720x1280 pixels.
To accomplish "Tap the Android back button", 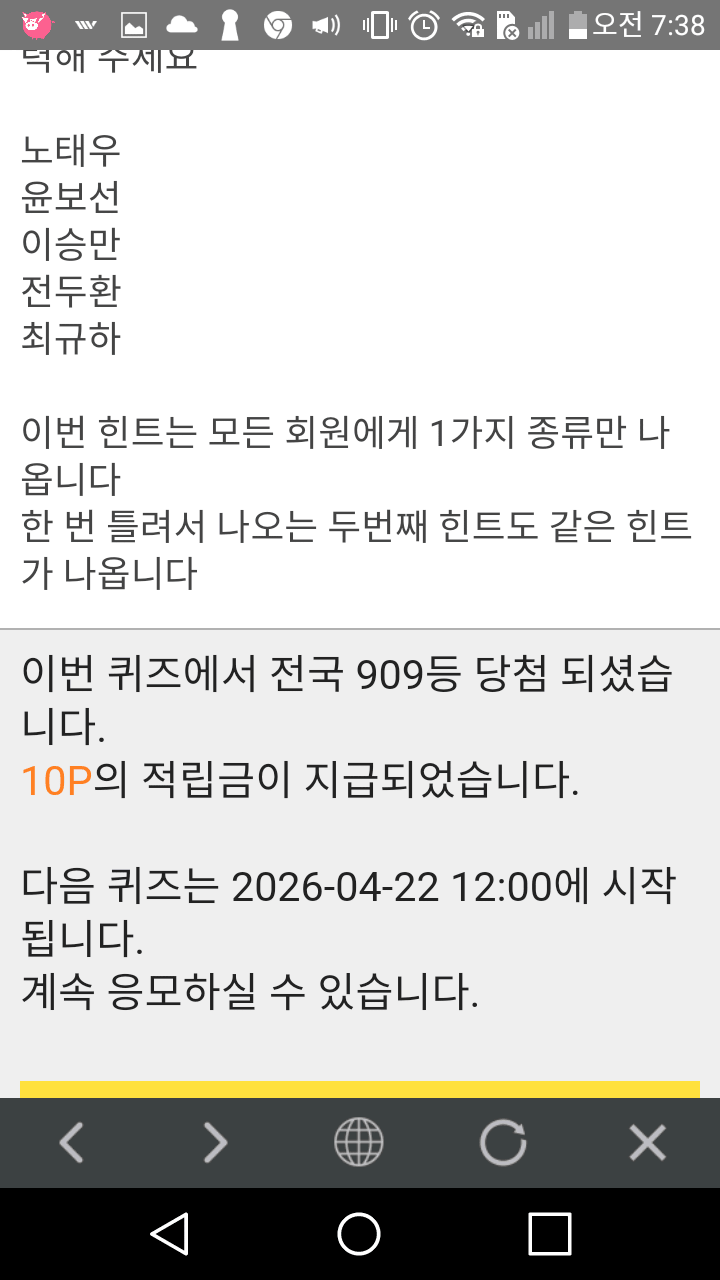I will pyautogui.click(x=170, y=1233).
